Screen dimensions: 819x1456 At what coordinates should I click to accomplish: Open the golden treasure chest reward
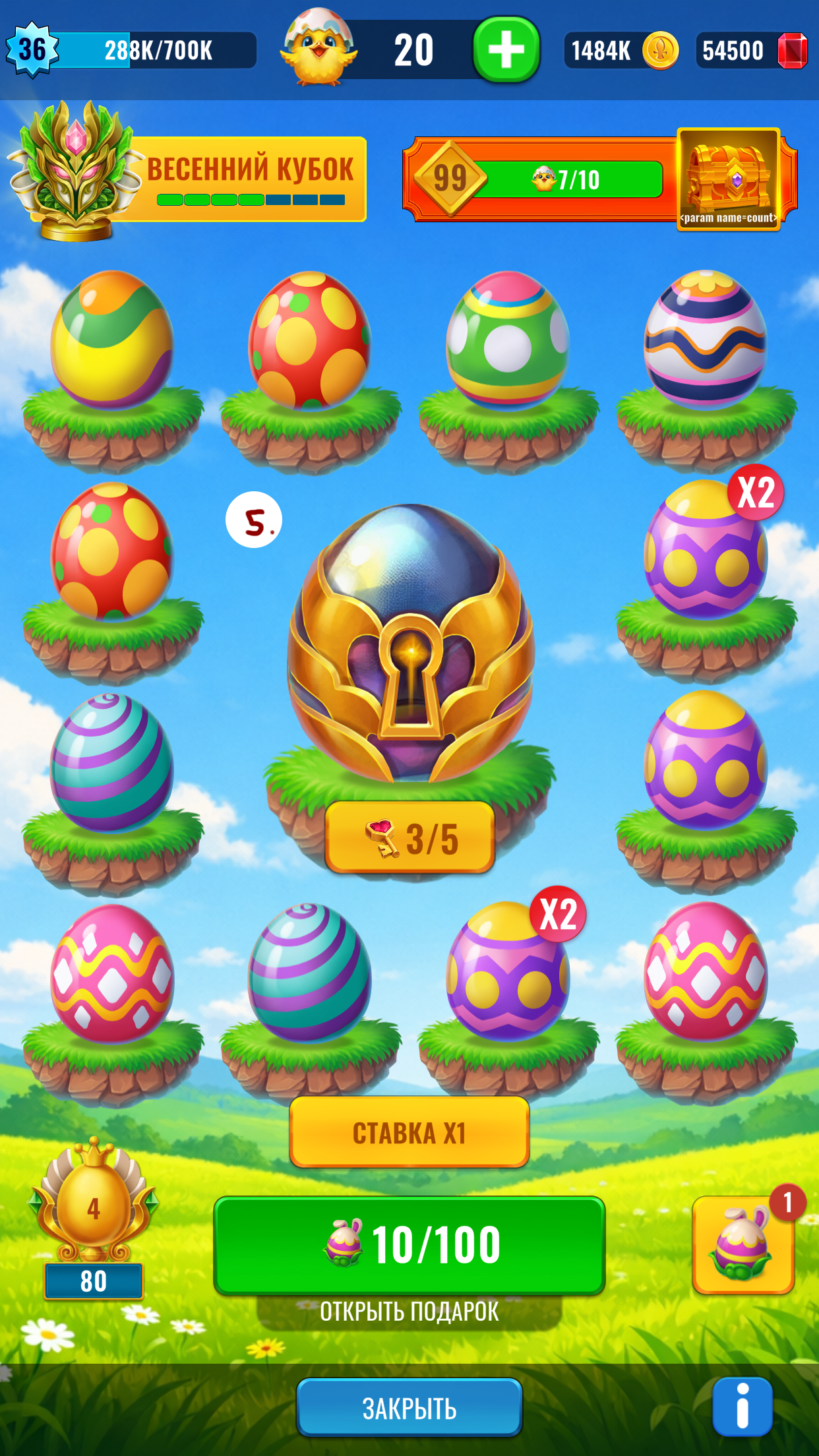click(x=729, y=178)
